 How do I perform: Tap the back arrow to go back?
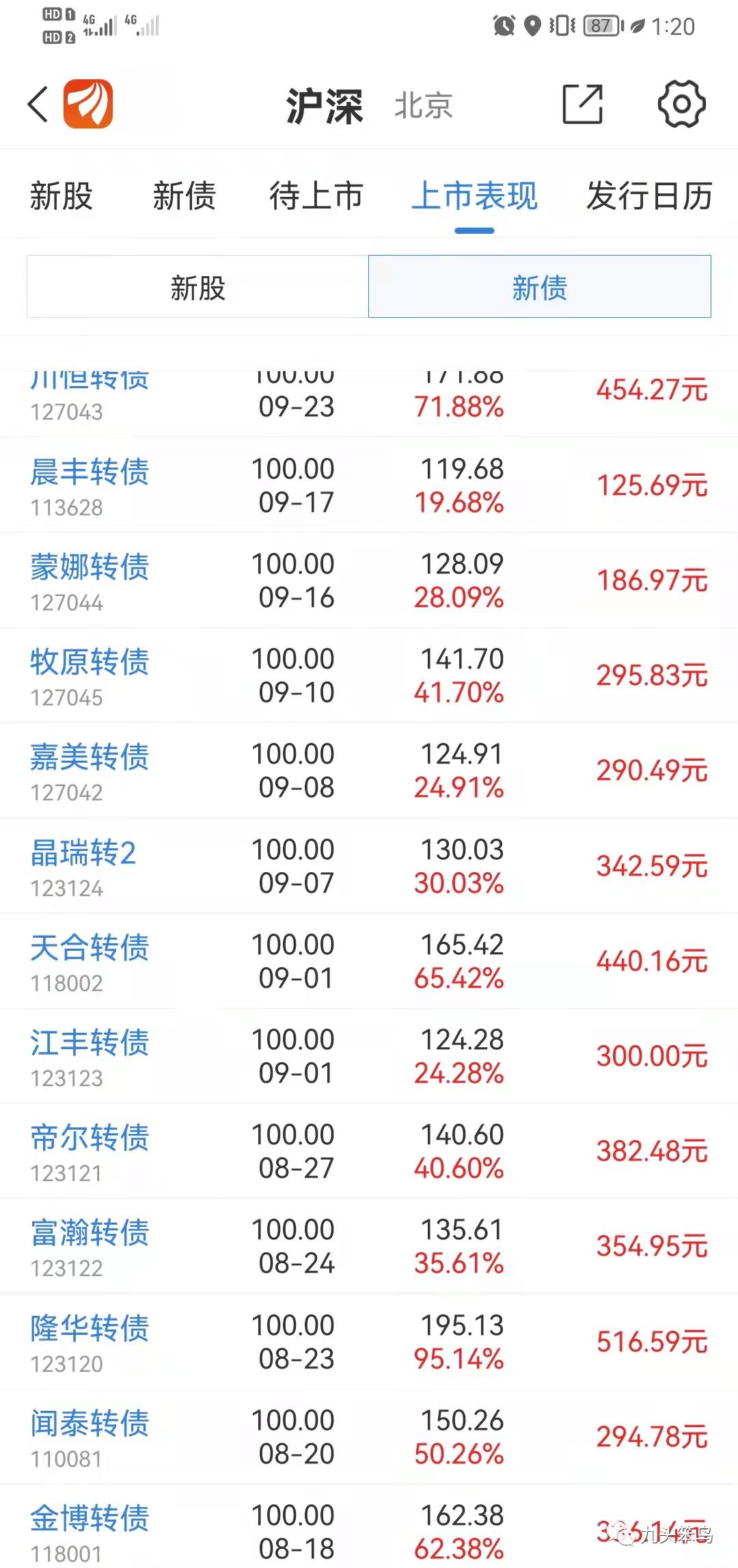[37, 104]
